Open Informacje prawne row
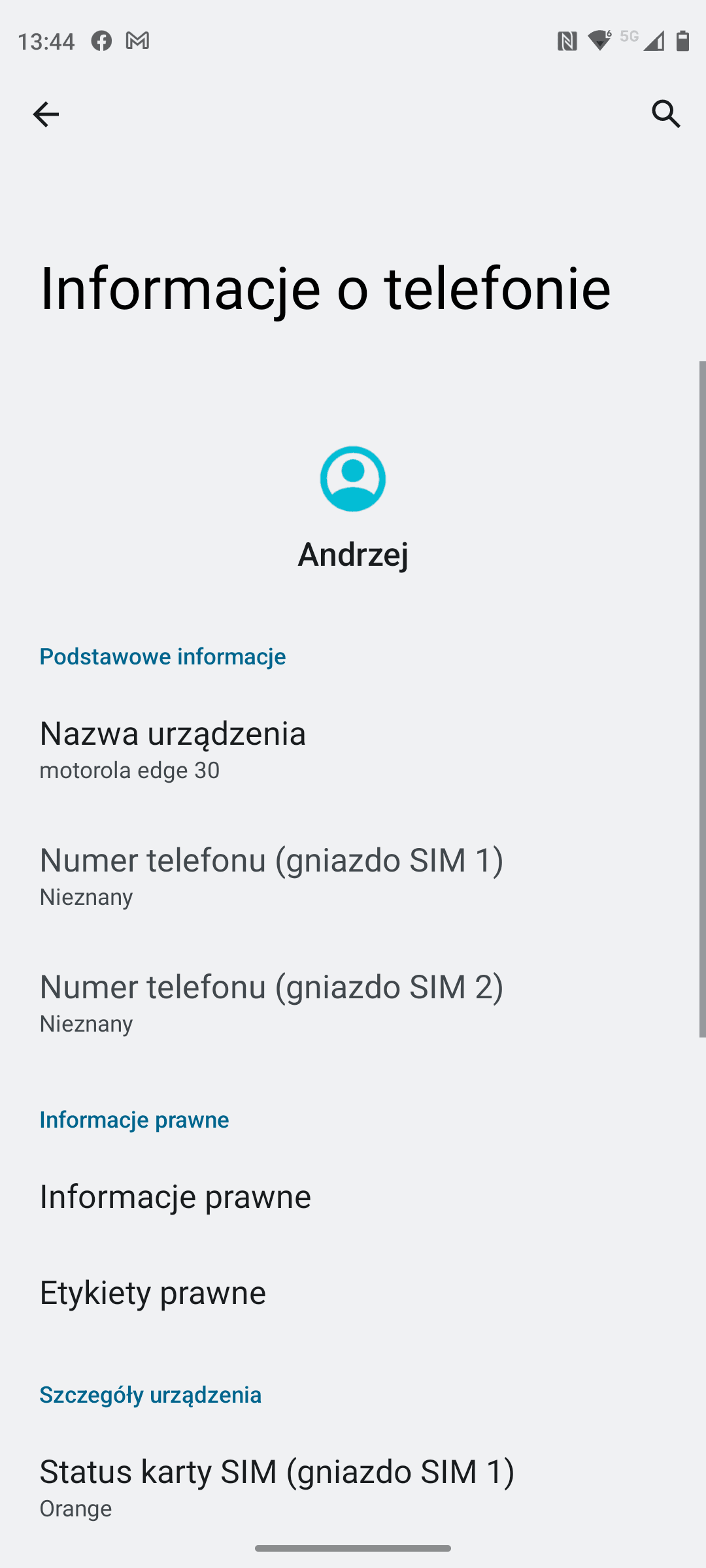 tap(353, 1196)
